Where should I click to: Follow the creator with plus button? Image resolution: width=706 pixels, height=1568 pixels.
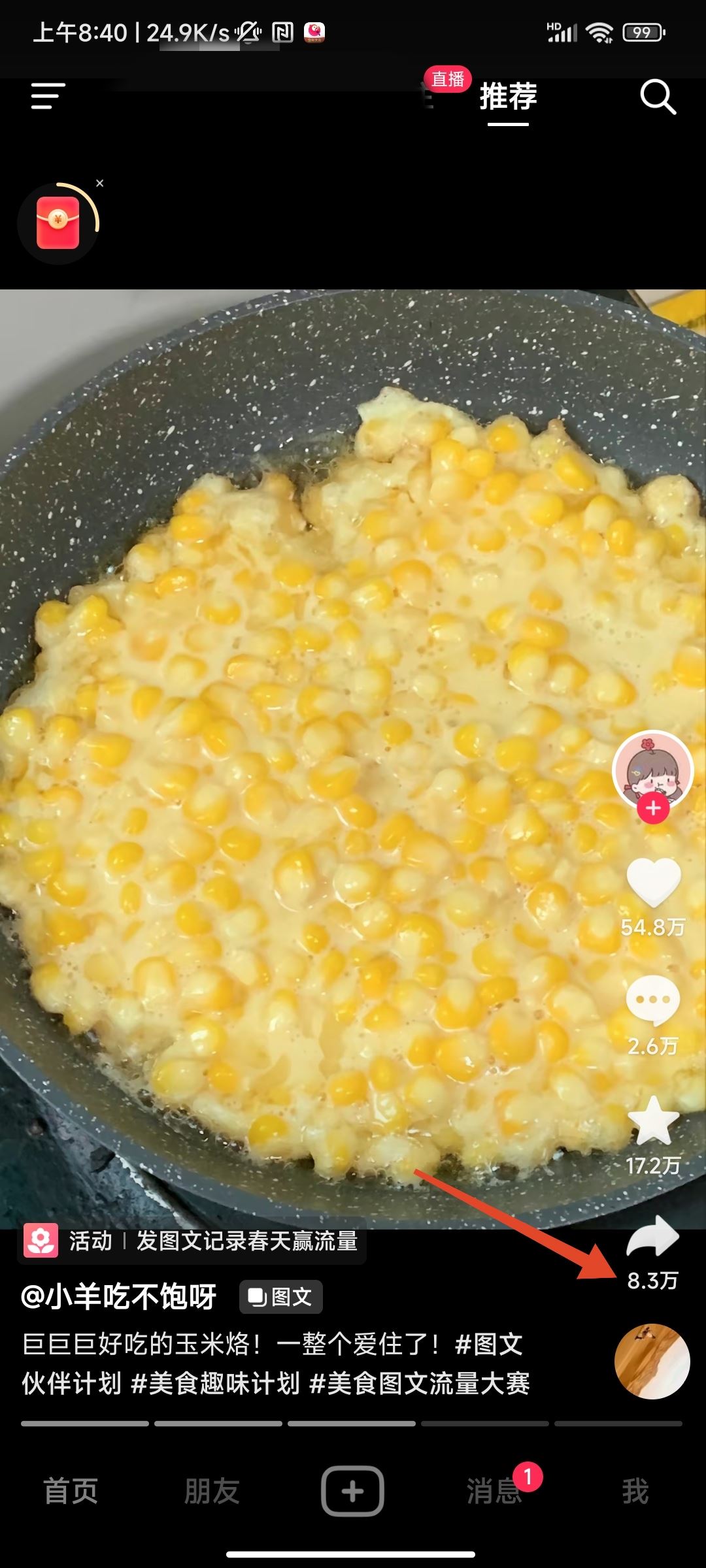click(653, 809)
